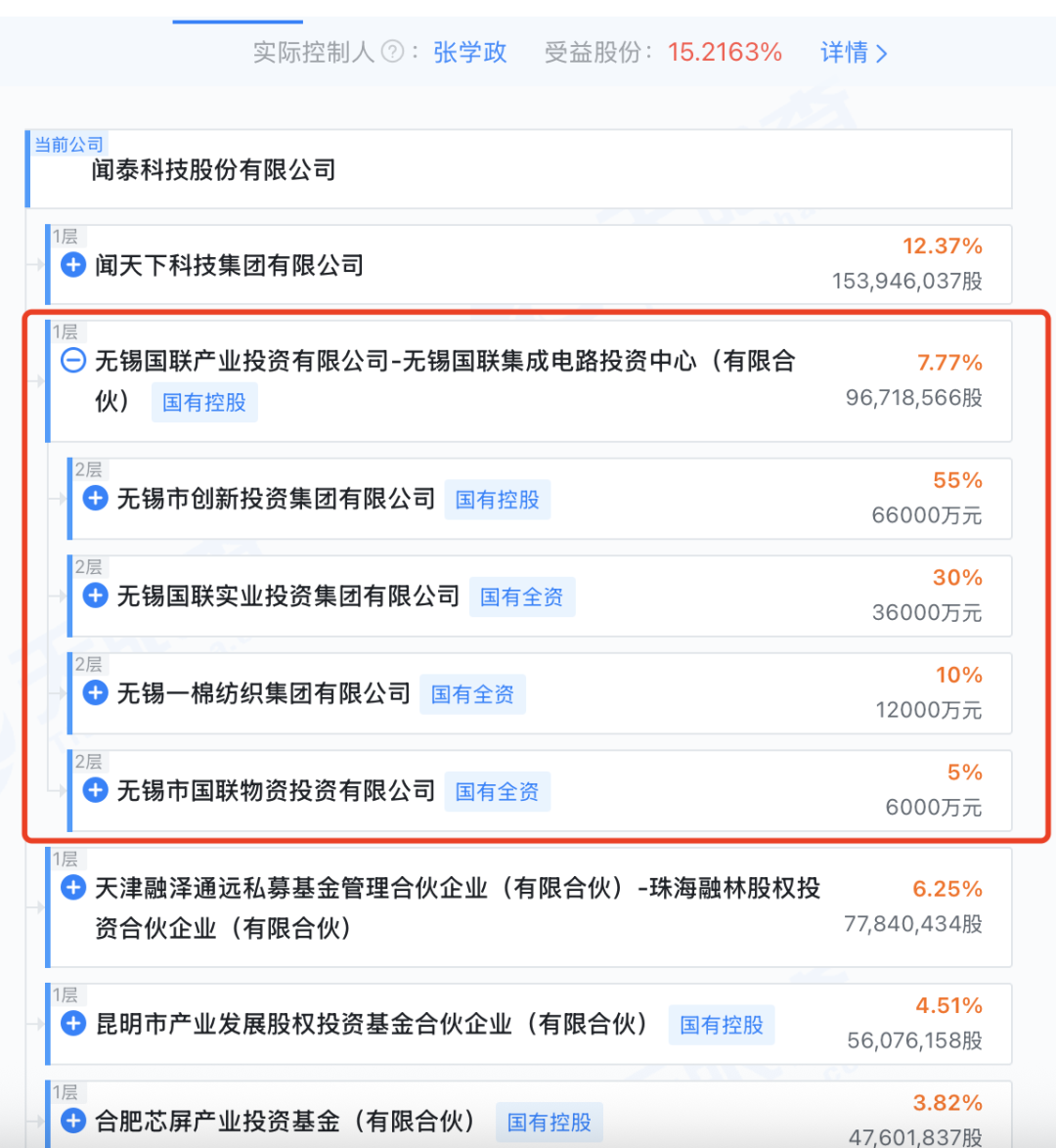Open 详情 for the actual controller

pos(853,53)
